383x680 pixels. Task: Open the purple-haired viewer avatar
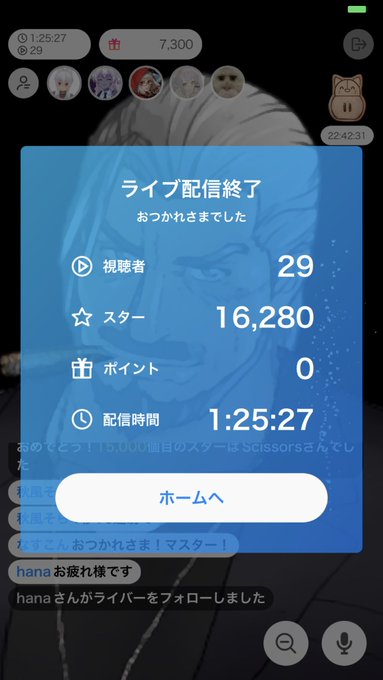[x=105, y=83]
